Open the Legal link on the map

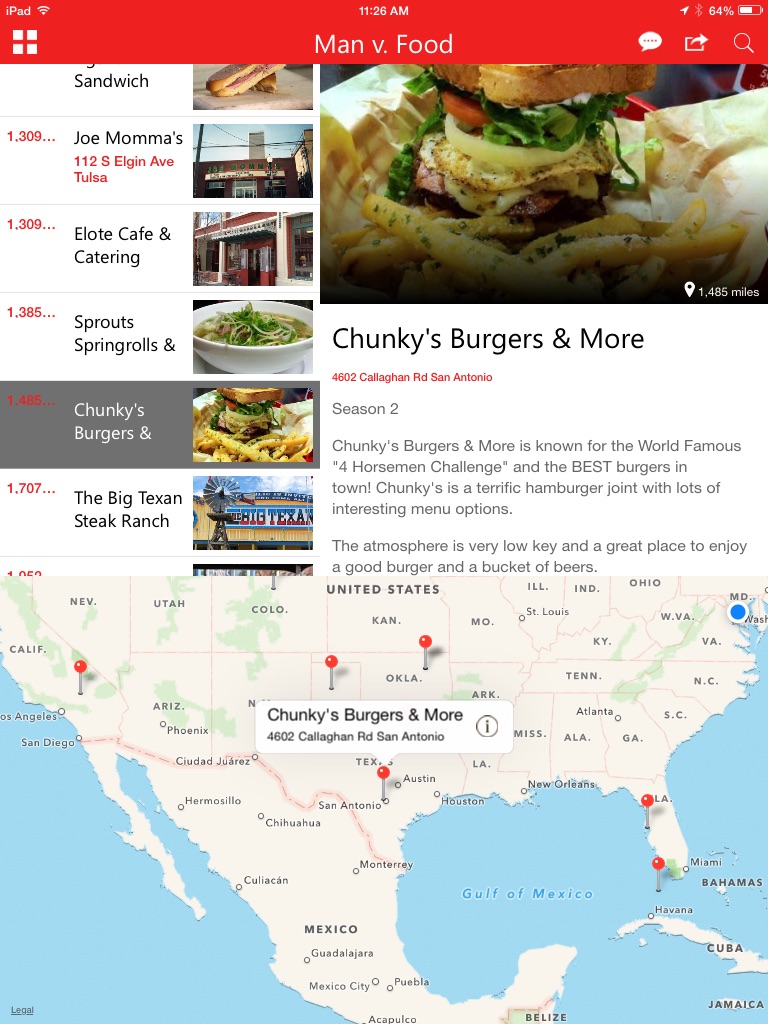(x=22, y=1010)
